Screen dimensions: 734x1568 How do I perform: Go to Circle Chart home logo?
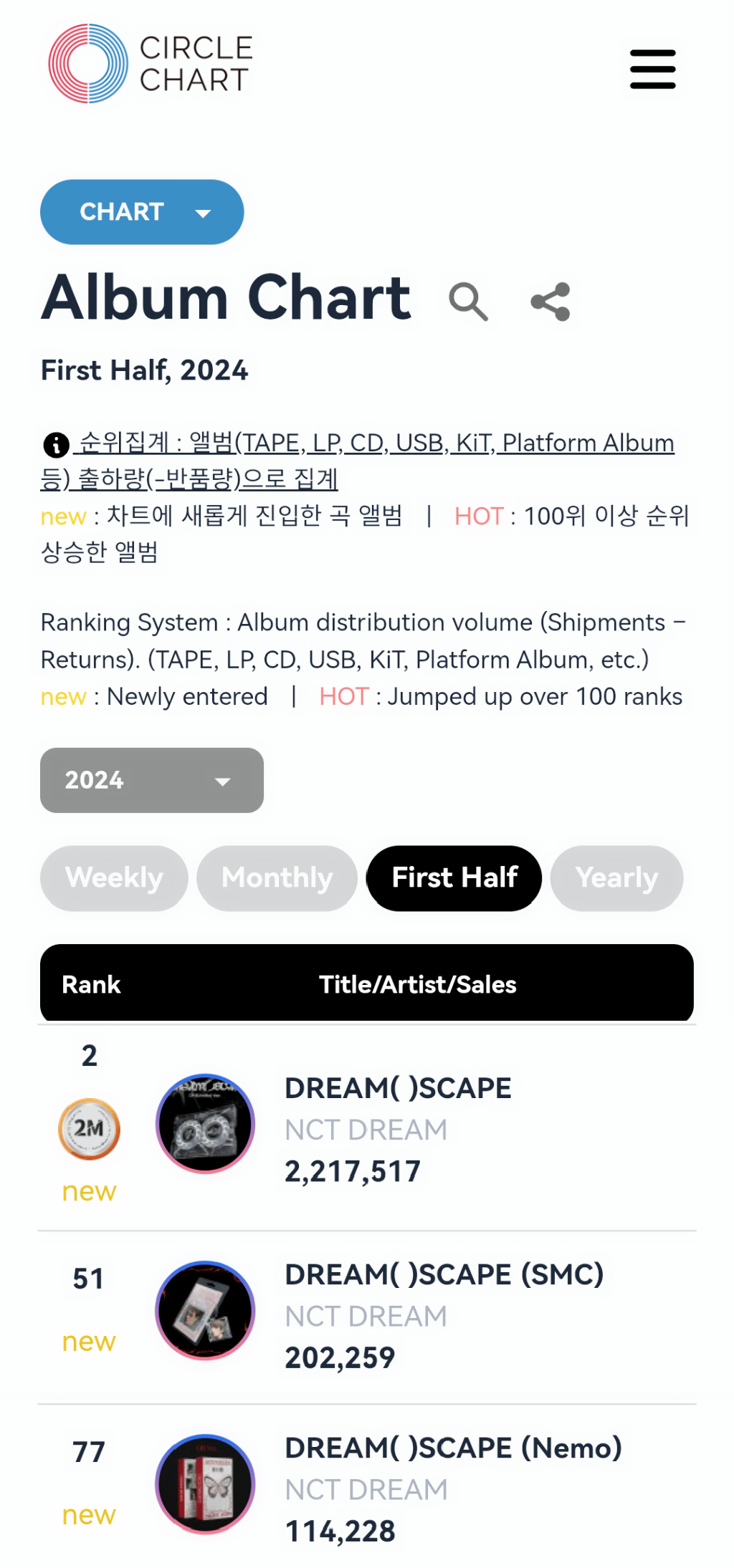[x=151, y=64]
